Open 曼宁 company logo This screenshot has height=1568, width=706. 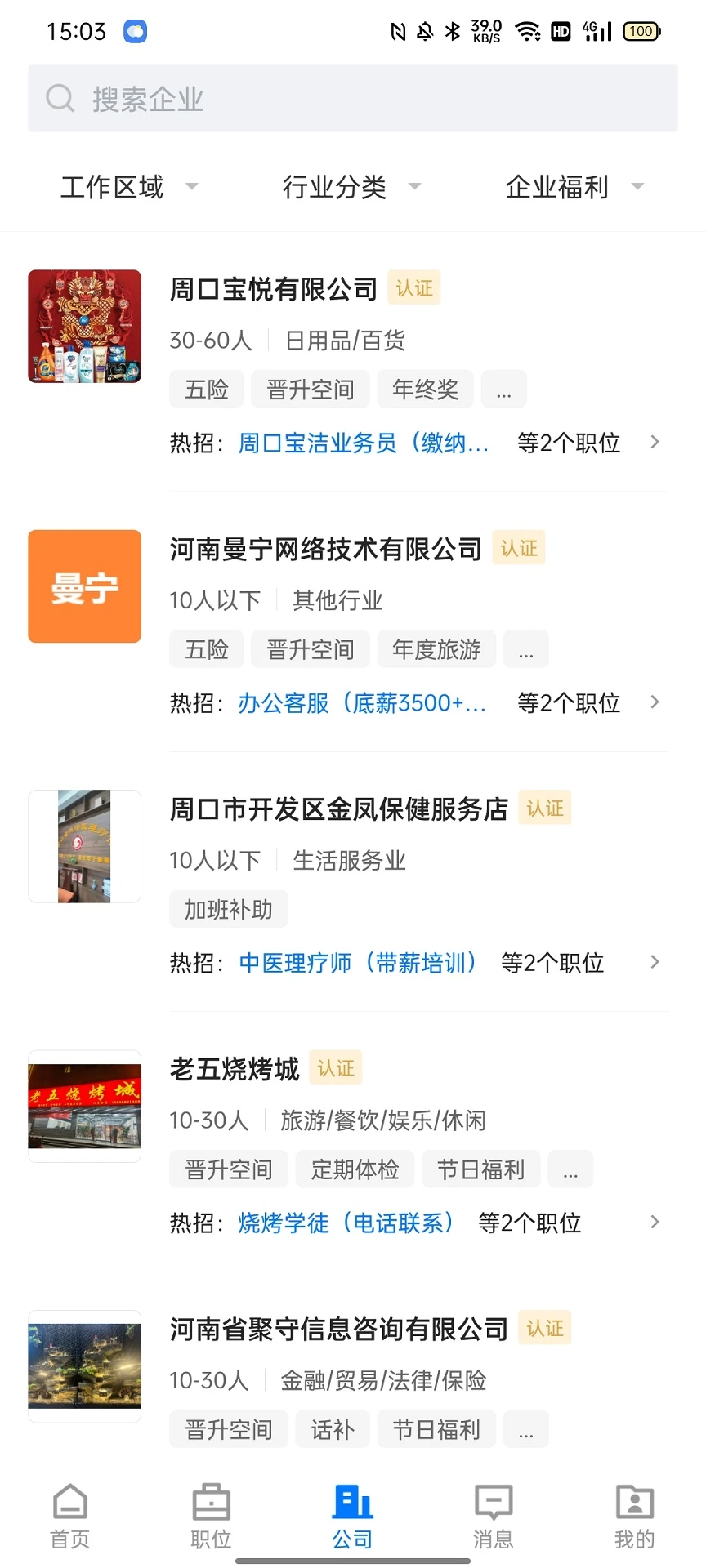pos(84,586)
